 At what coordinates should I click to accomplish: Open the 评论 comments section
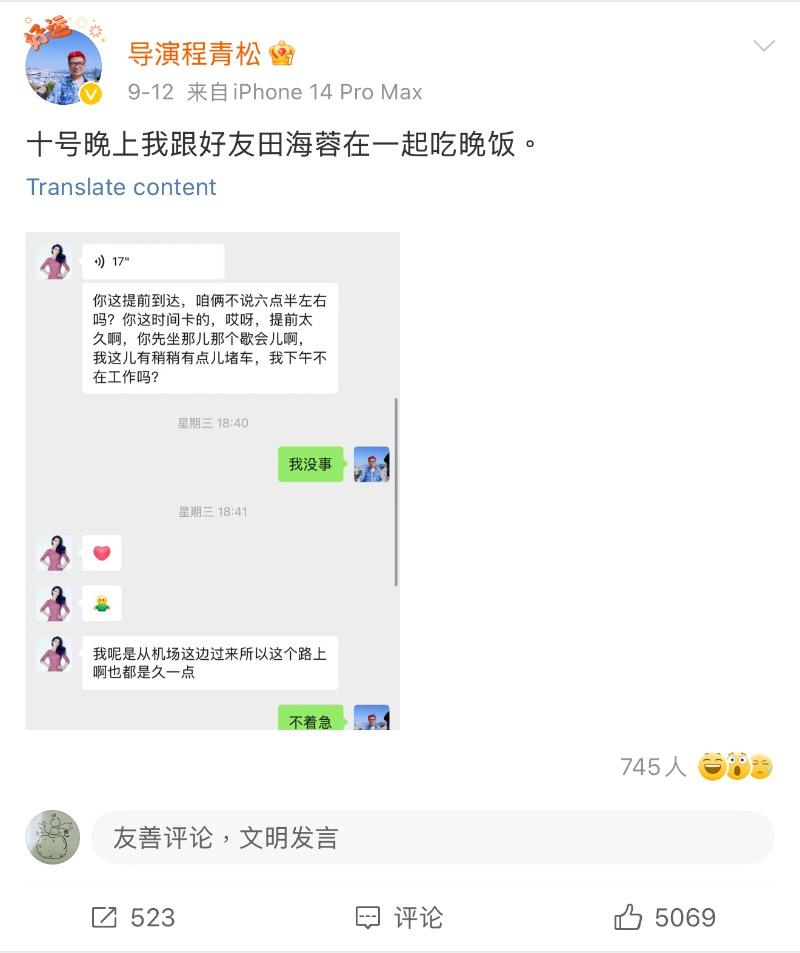(399, 917)
